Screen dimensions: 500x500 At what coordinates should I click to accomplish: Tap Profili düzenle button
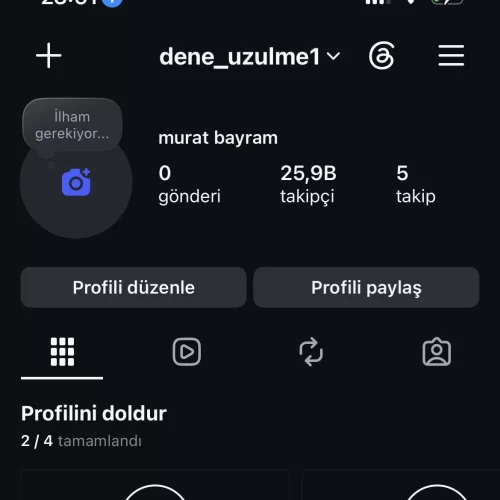pos(134,287)
